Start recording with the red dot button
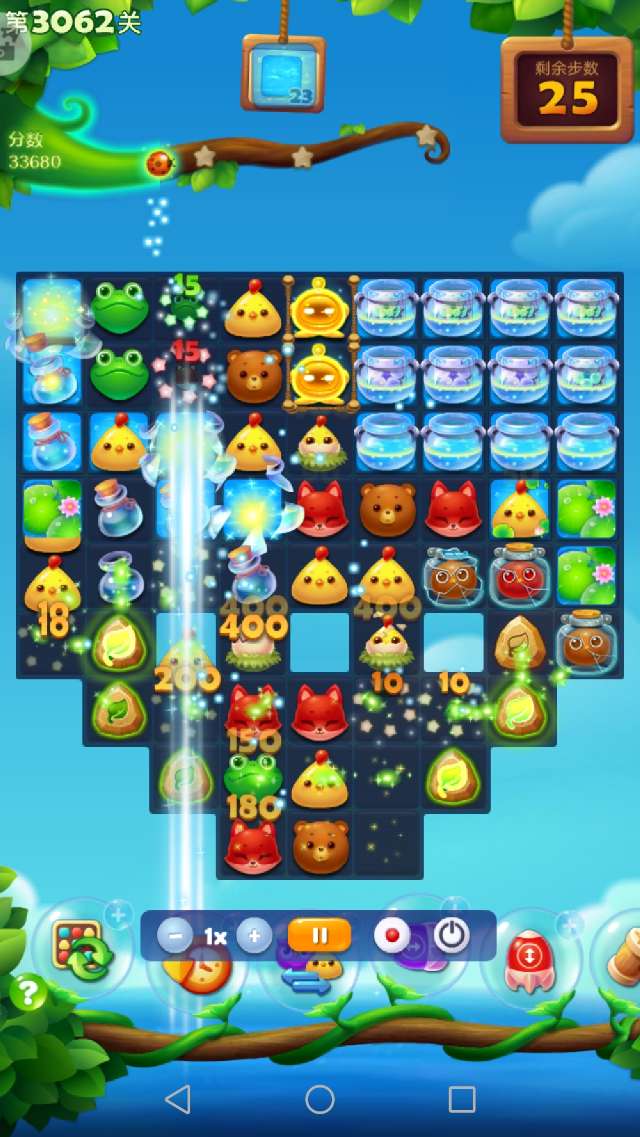The image size is (640, 1137). pyautogui.click(x=392, y=936)
